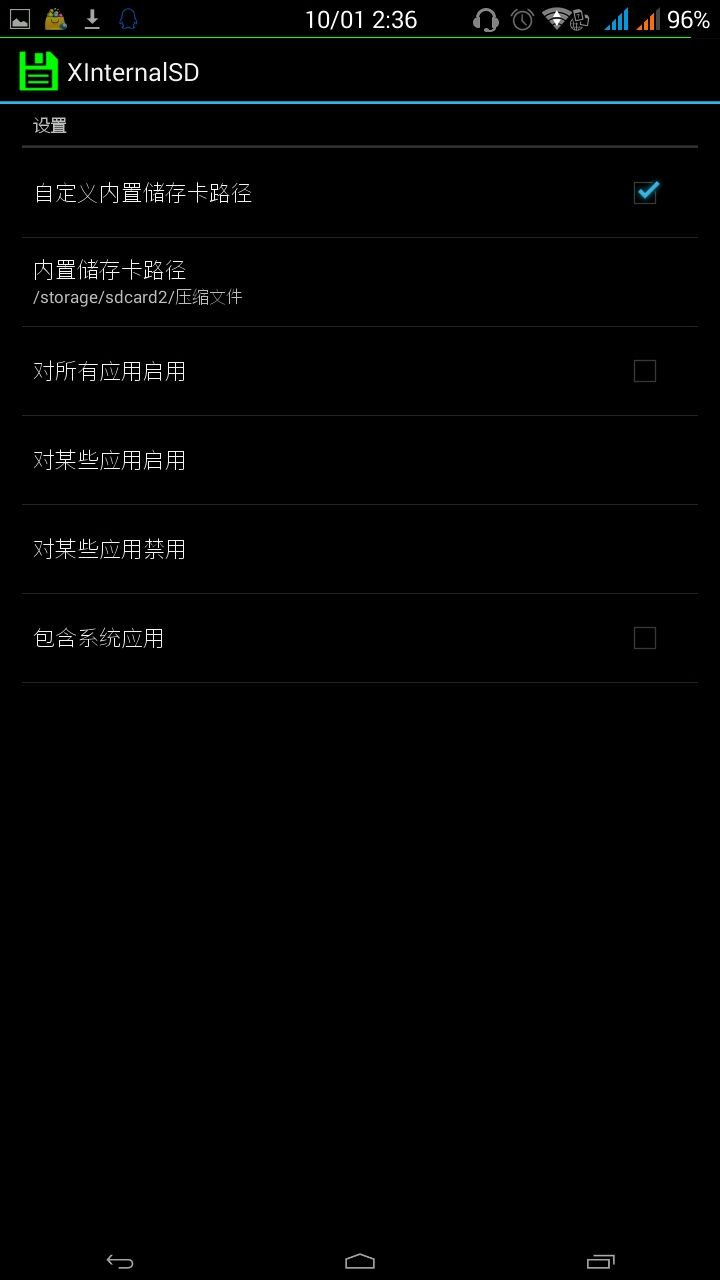Uncheck 自定义内置储存卡路径 checkbox
Viewport: 720px width, 1280px height.
pos(645,192)
